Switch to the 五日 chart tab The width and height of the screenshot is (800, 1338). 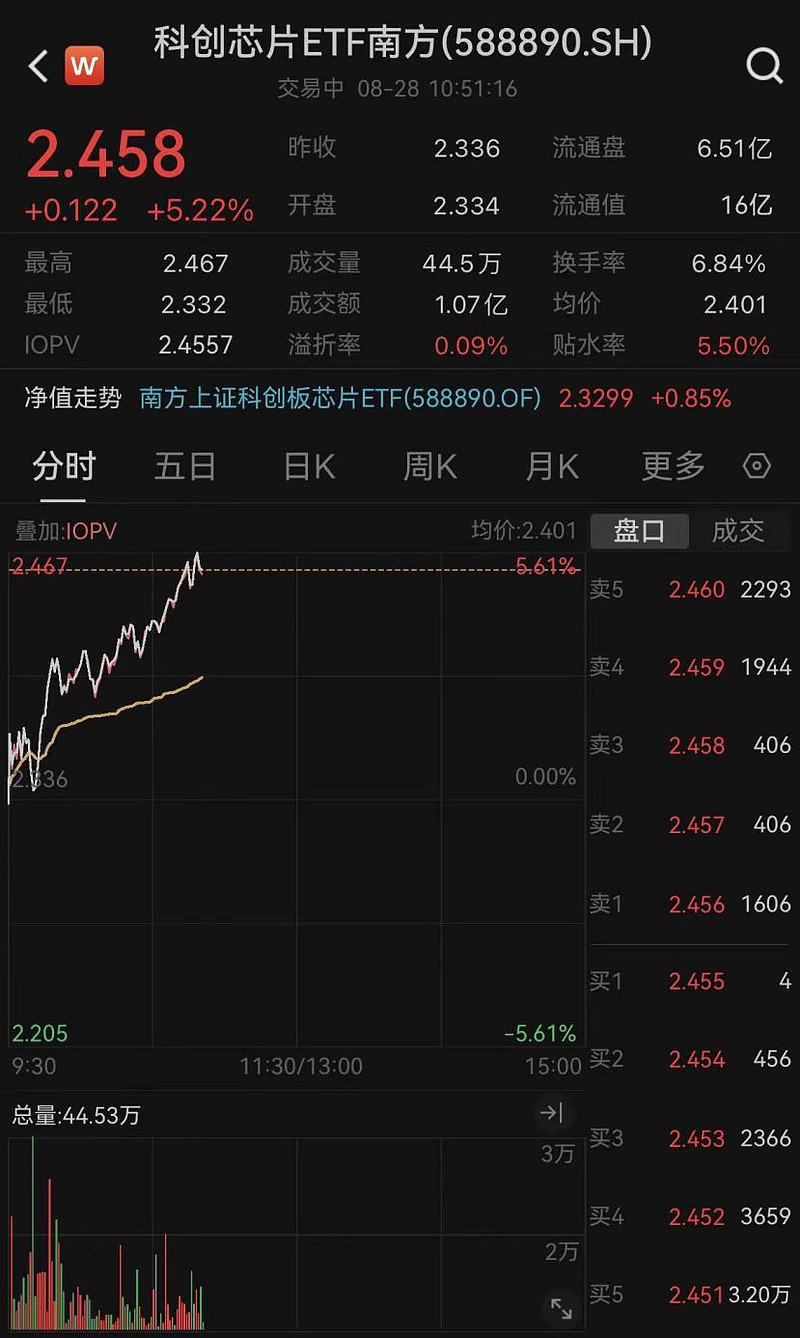pos(185,466)
